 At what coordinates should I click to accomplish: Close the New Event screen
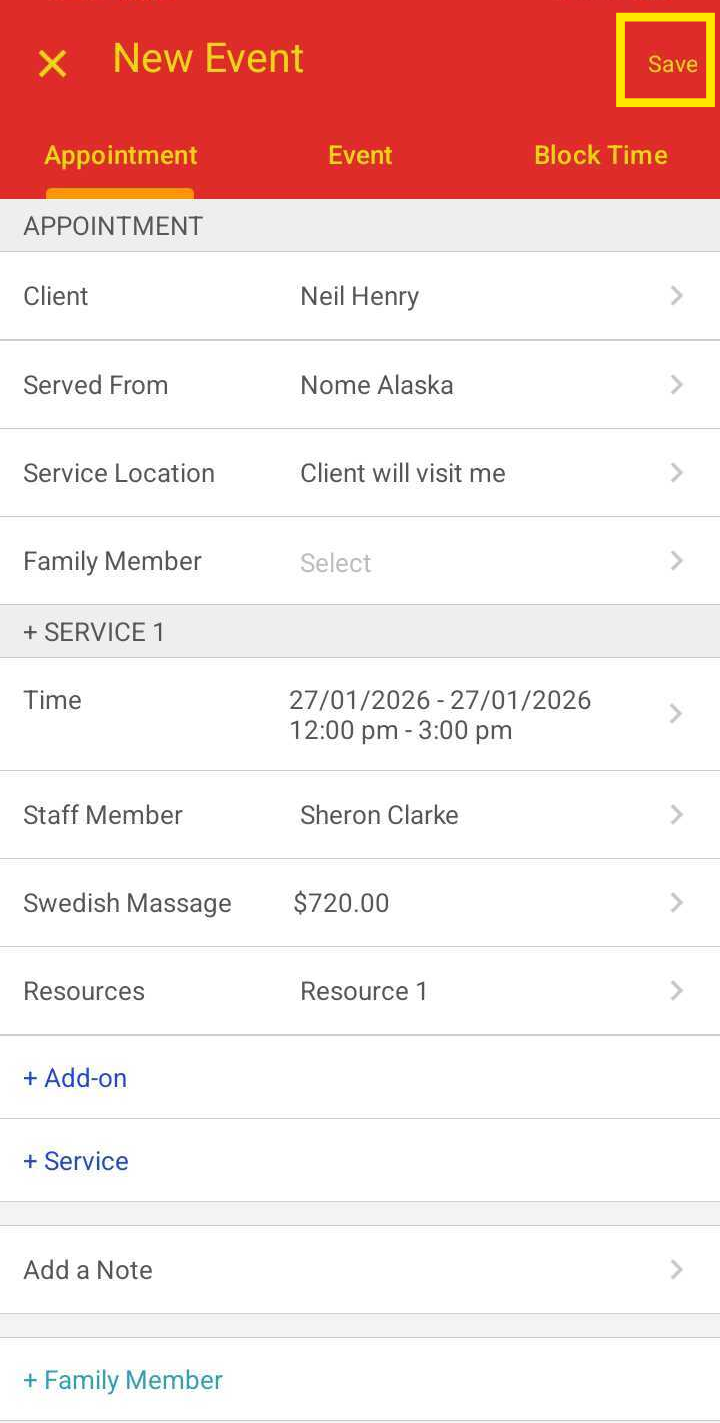click(52, 64)
